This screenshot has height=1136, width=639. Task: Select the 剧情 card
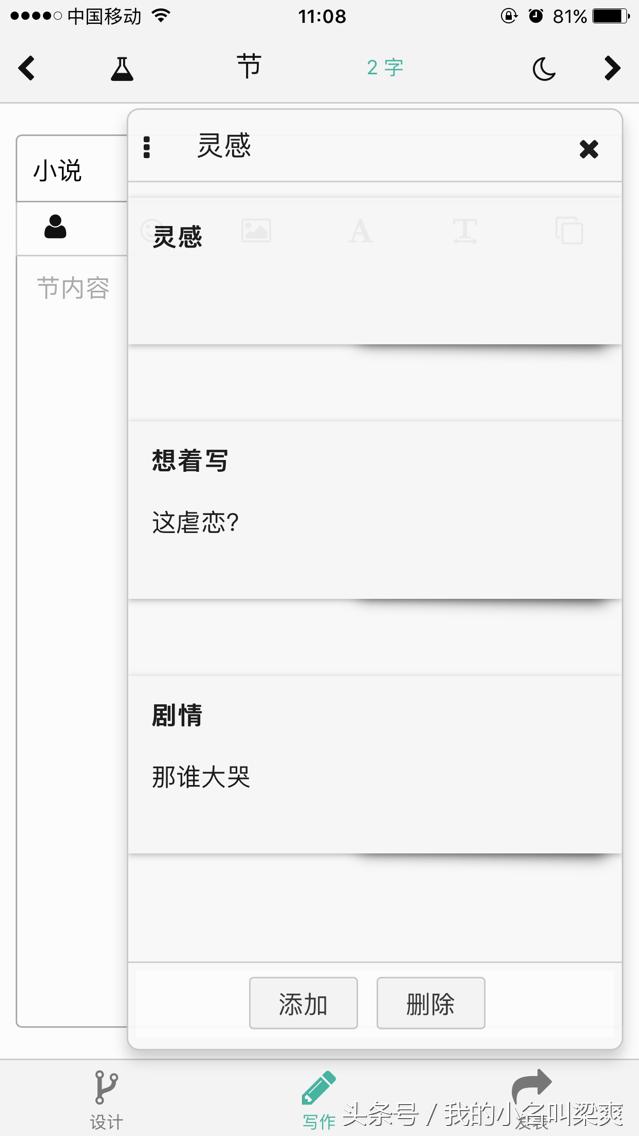374,764
